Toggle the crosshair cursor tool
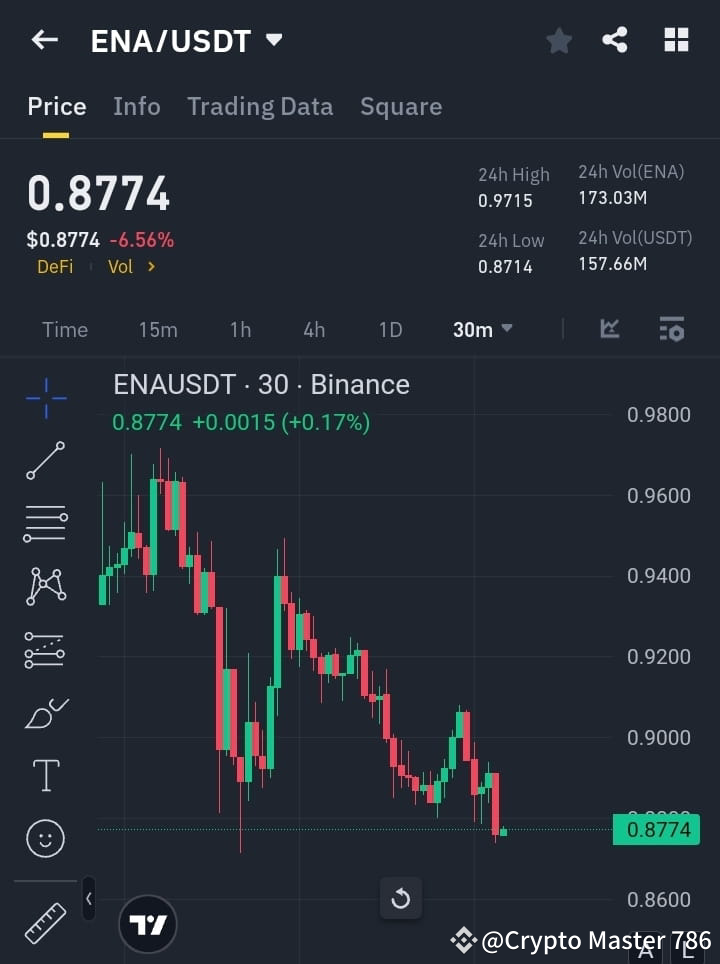This screenshot has height=964, width=720. click(44, 398)
